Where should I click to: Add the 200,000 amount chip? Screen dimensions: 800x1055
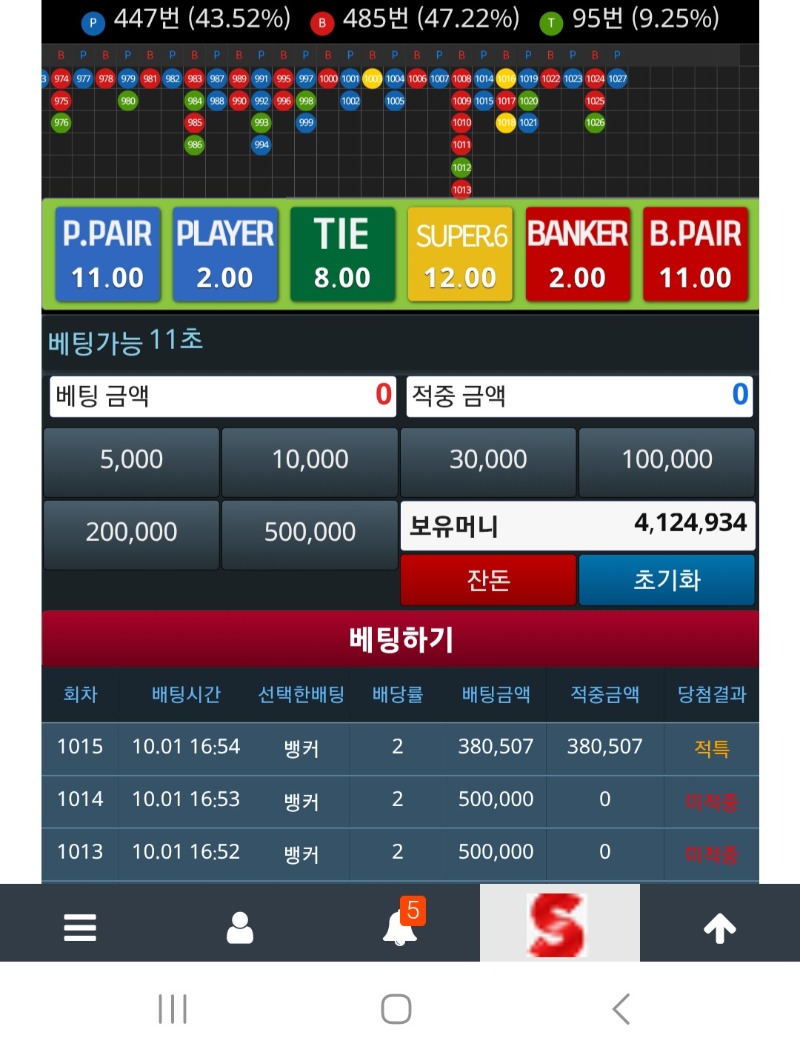pyautogui.click(x=131, y=533)
